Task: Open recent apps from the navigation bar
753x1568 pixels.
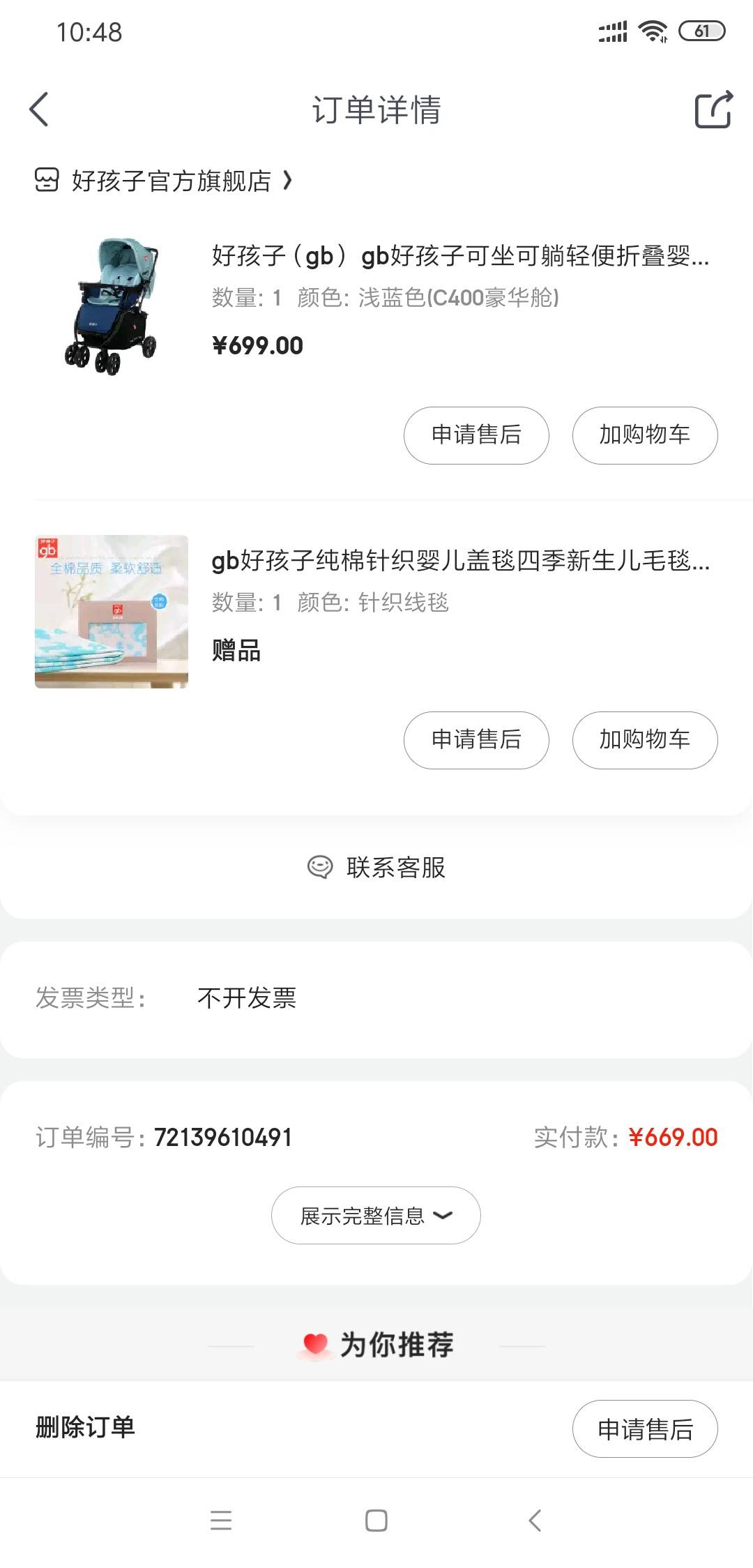Action: [221, 1521]
